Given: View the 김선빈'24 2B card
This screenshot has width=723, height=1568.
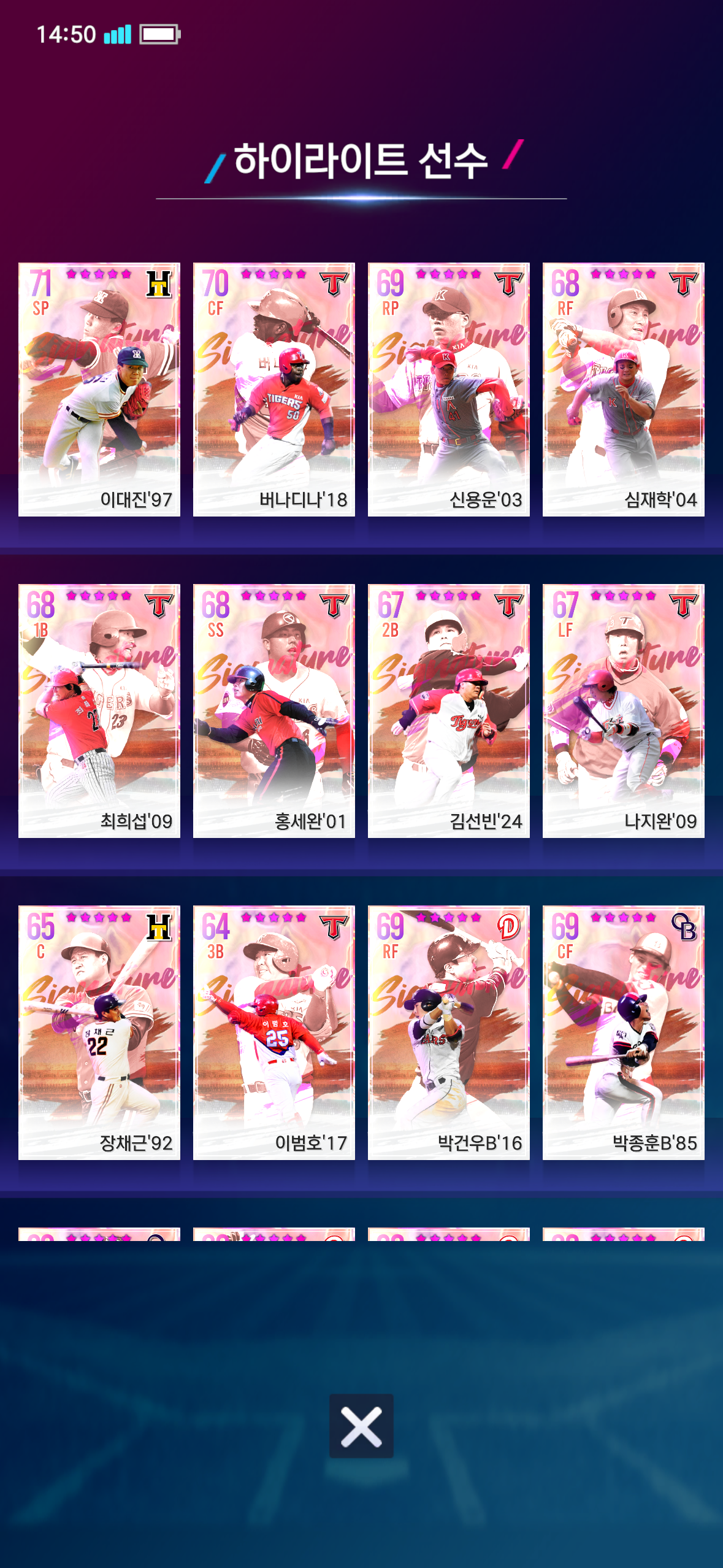Looking at the screenshot, I should 449,711.
